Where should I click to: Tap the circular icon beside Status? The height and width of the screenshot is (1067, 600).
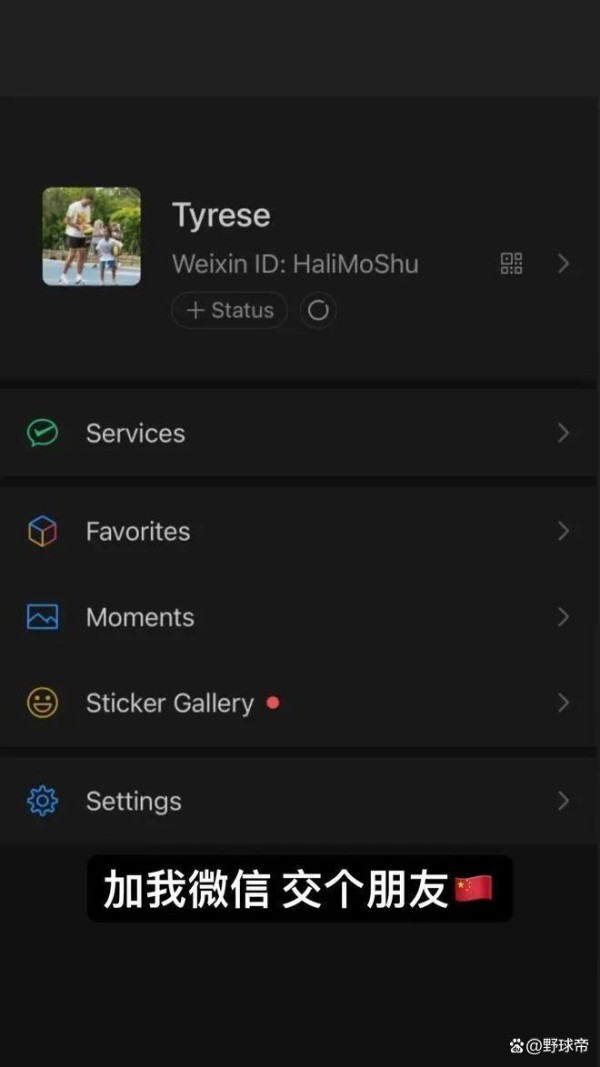point(318,310)
